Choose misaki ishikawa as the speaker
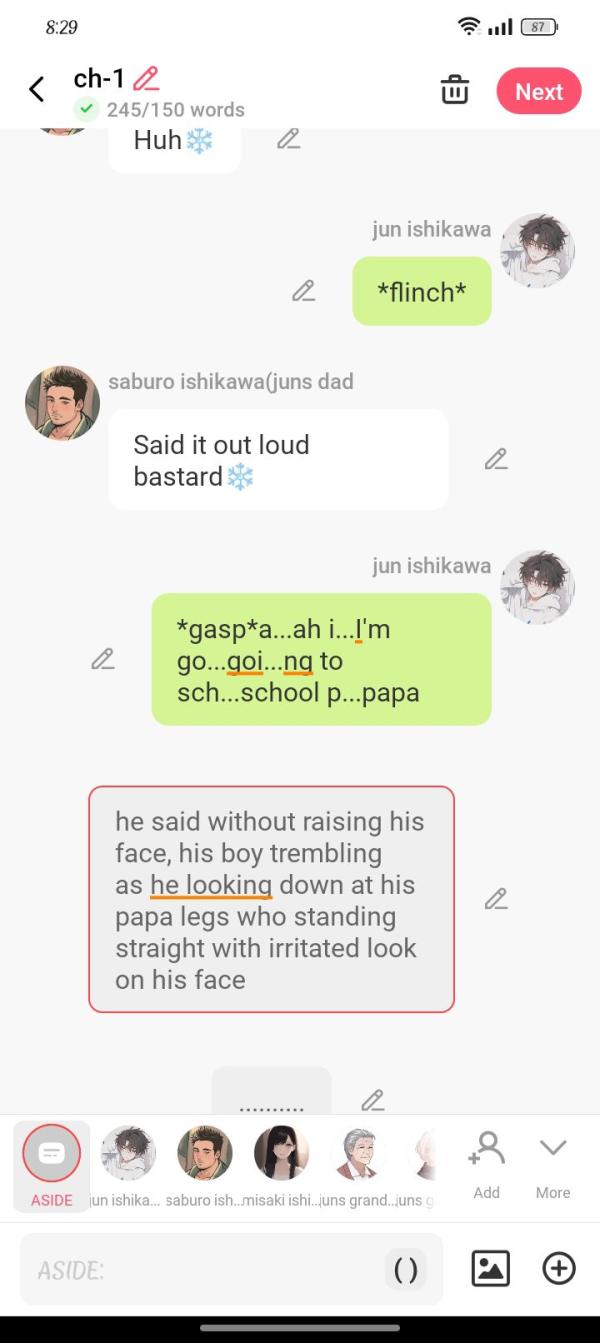Screen dimensions: 600x1343 click(281, 1160)
